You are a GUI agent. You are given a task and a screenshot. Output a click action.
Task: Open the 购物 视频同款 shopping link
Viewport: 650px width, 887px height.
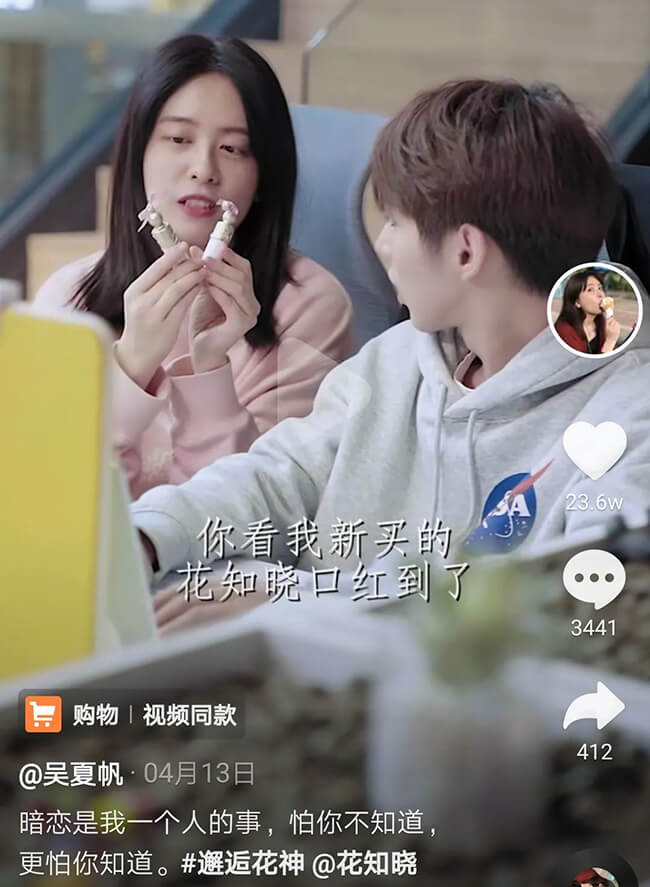(131, 714)
